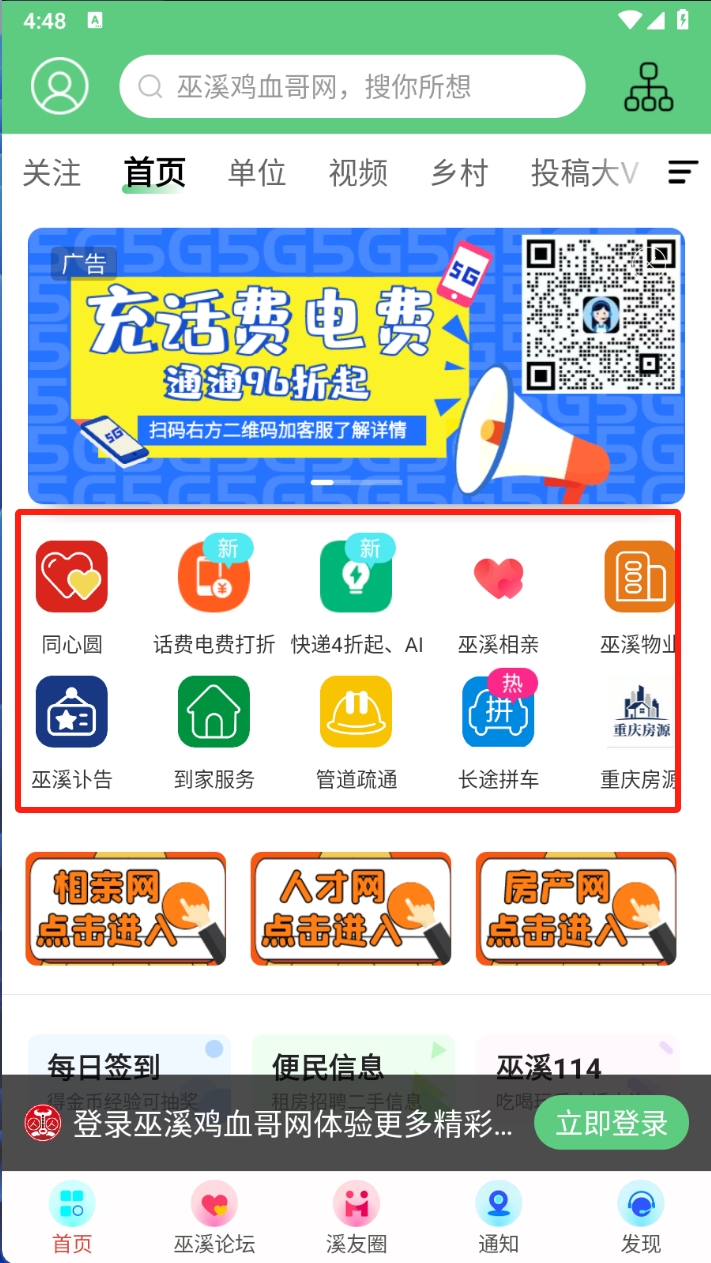Enter the 人才网 banner

point(351,908)
